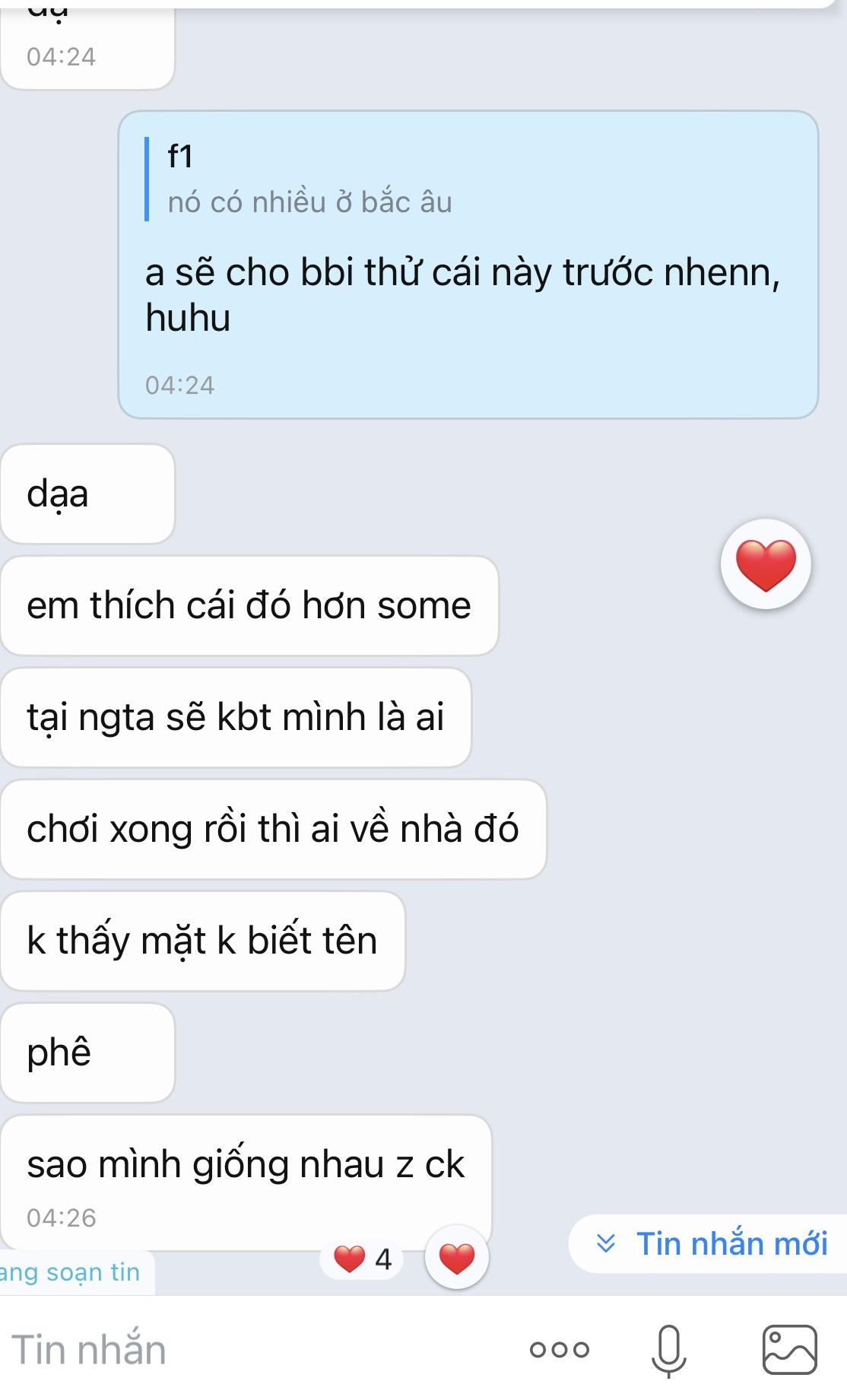Open the image gallery picker
Viewport: 847px width, 1400px height.
(x=790, y=1350)
